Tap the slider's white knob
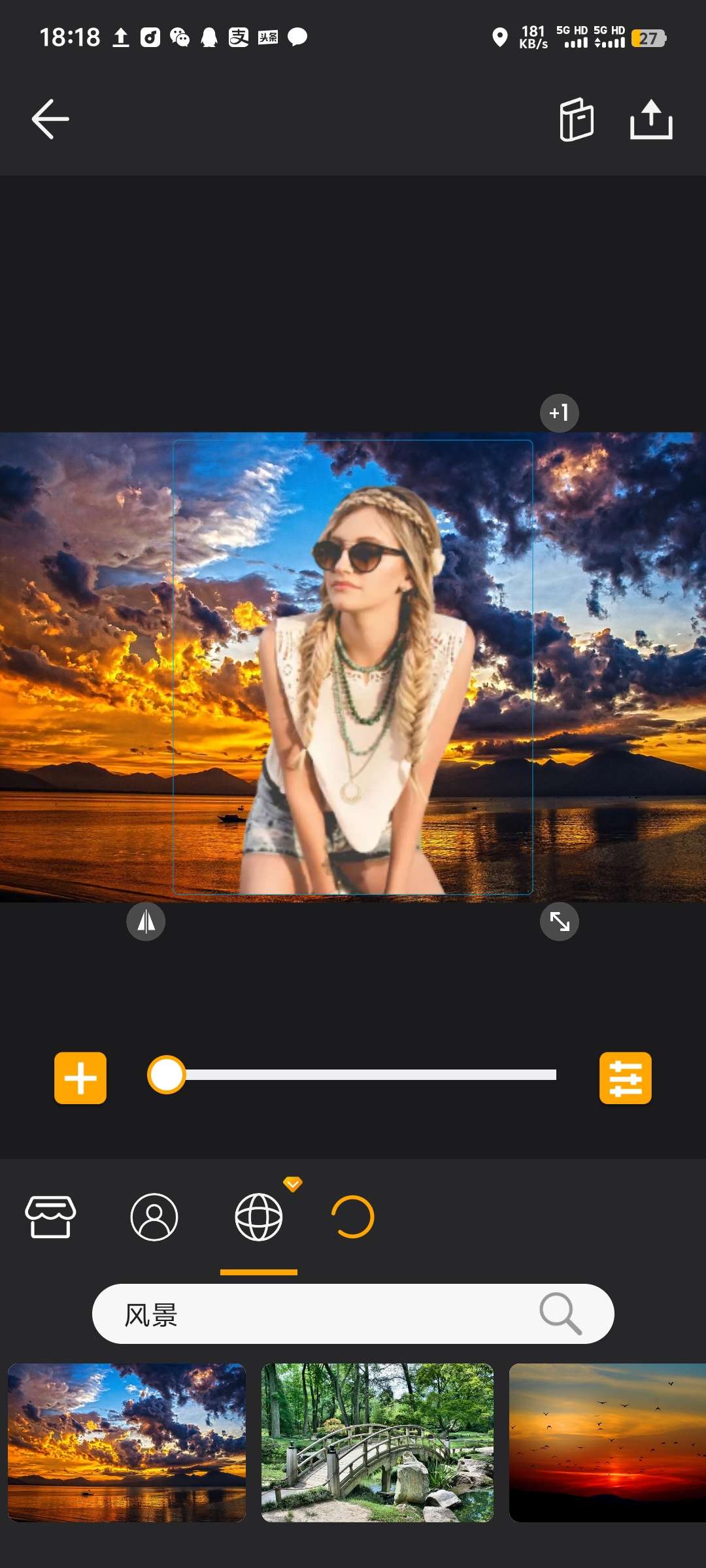This screenshot has width=706, height=1568. click(x=167, y=1075)
